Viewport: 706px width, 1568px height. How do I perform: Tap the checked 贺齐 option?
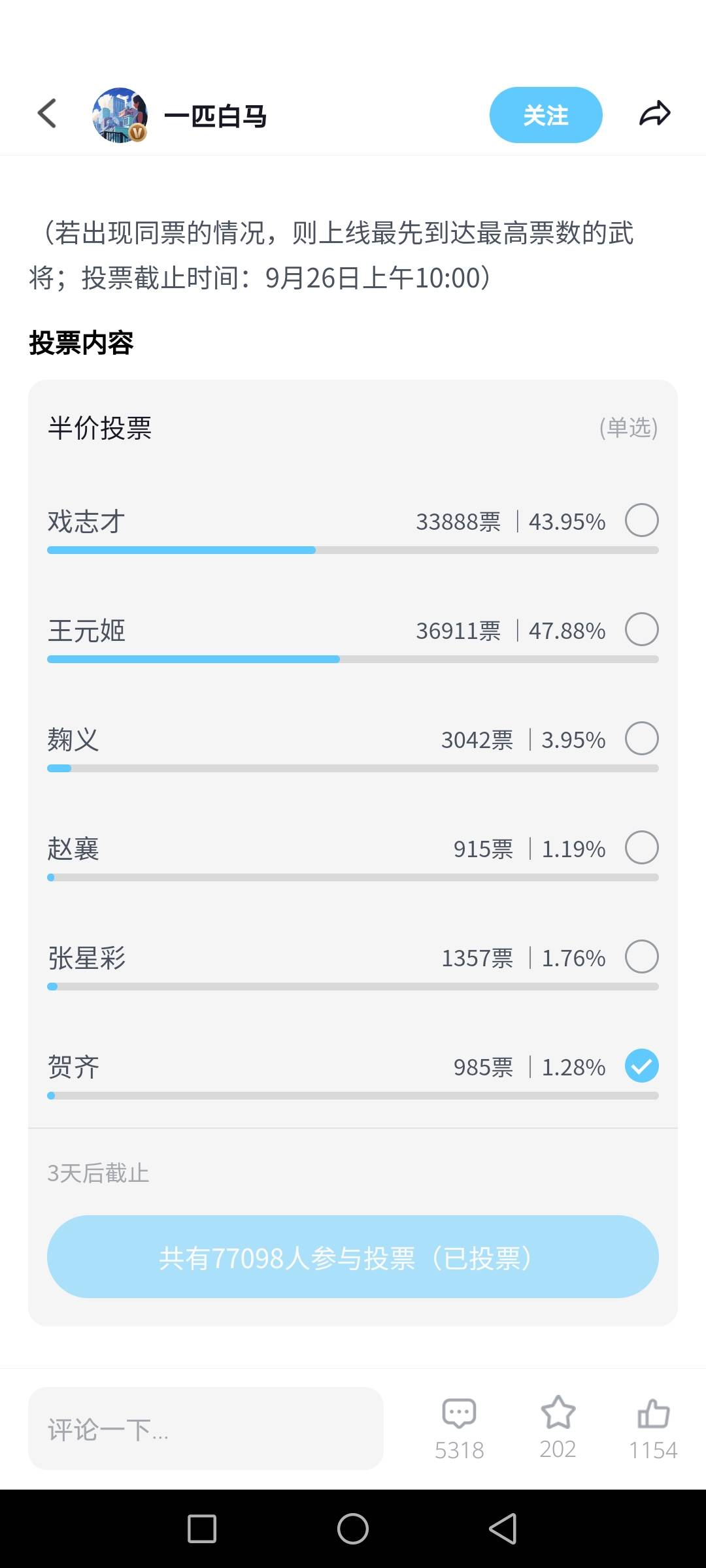[x=642, y=1066]
